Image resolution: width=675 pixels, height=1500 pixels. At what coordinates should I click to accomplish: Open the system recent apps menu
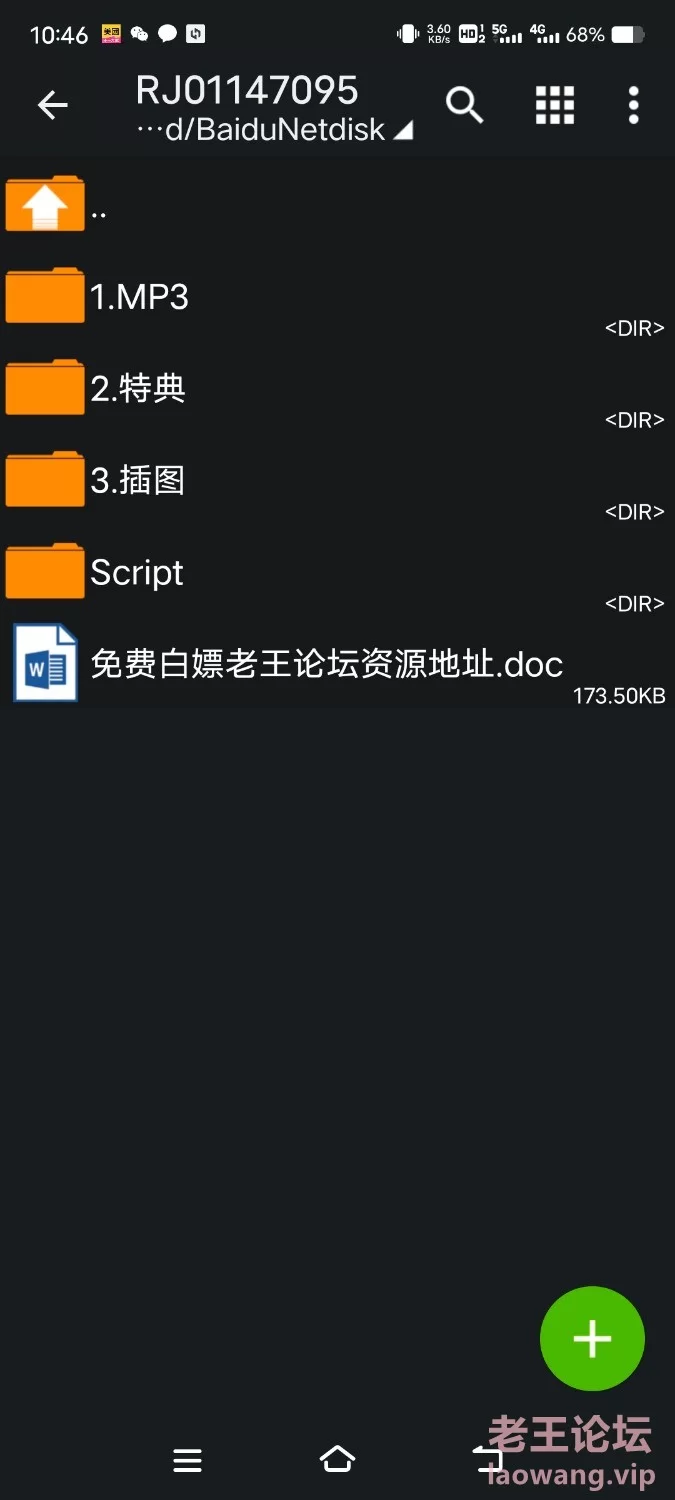(187, 1461)
